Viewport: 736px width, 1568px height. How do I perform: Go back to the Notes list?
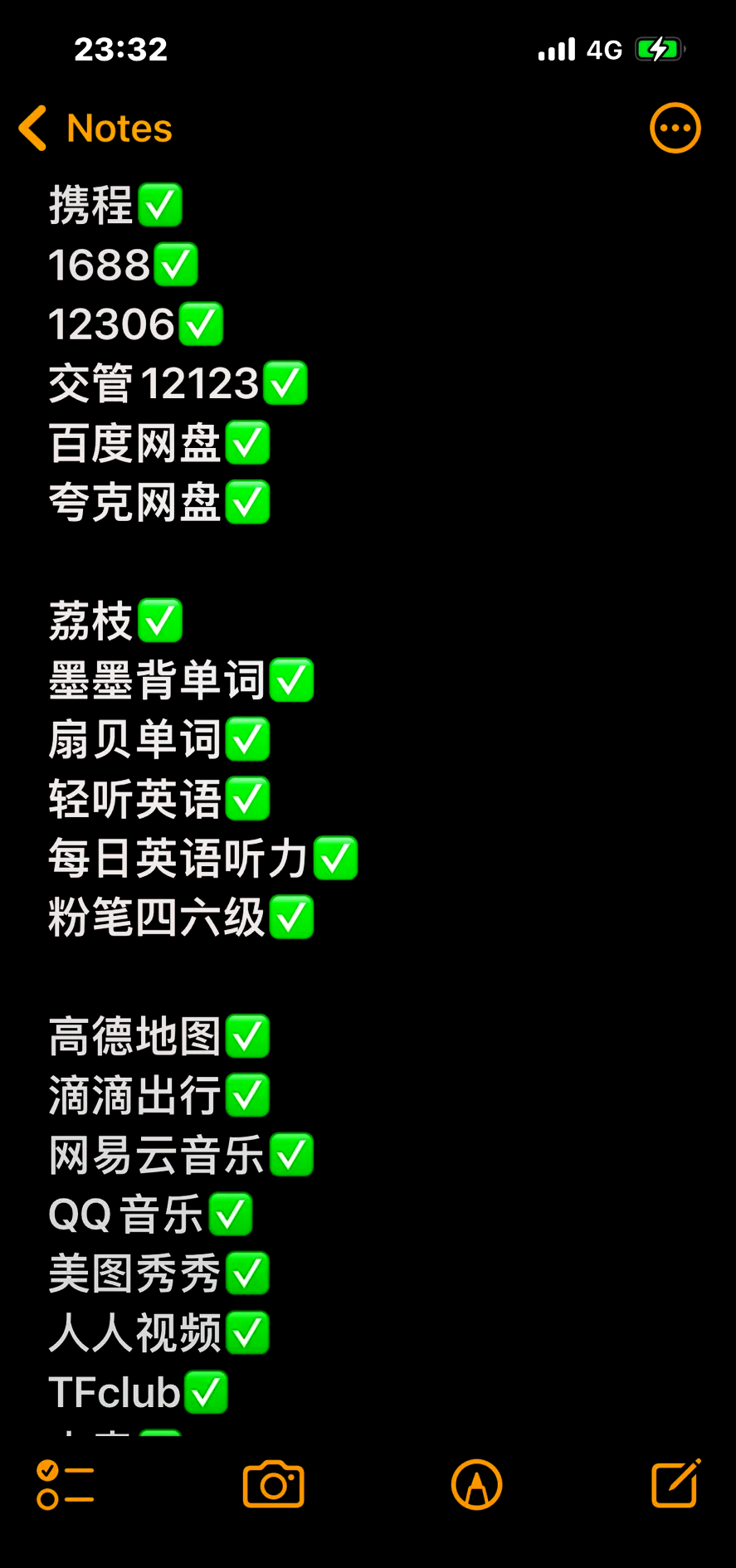click(95, 129)
